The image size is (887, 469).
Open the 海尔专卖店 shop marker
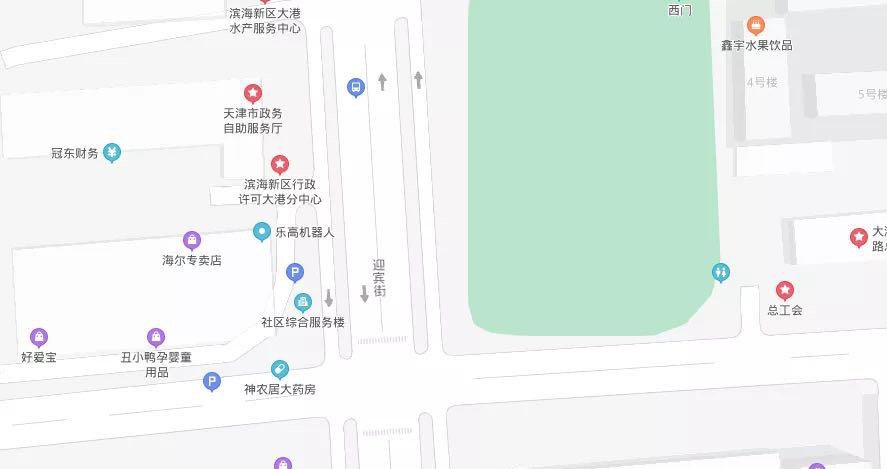point(192,240)
